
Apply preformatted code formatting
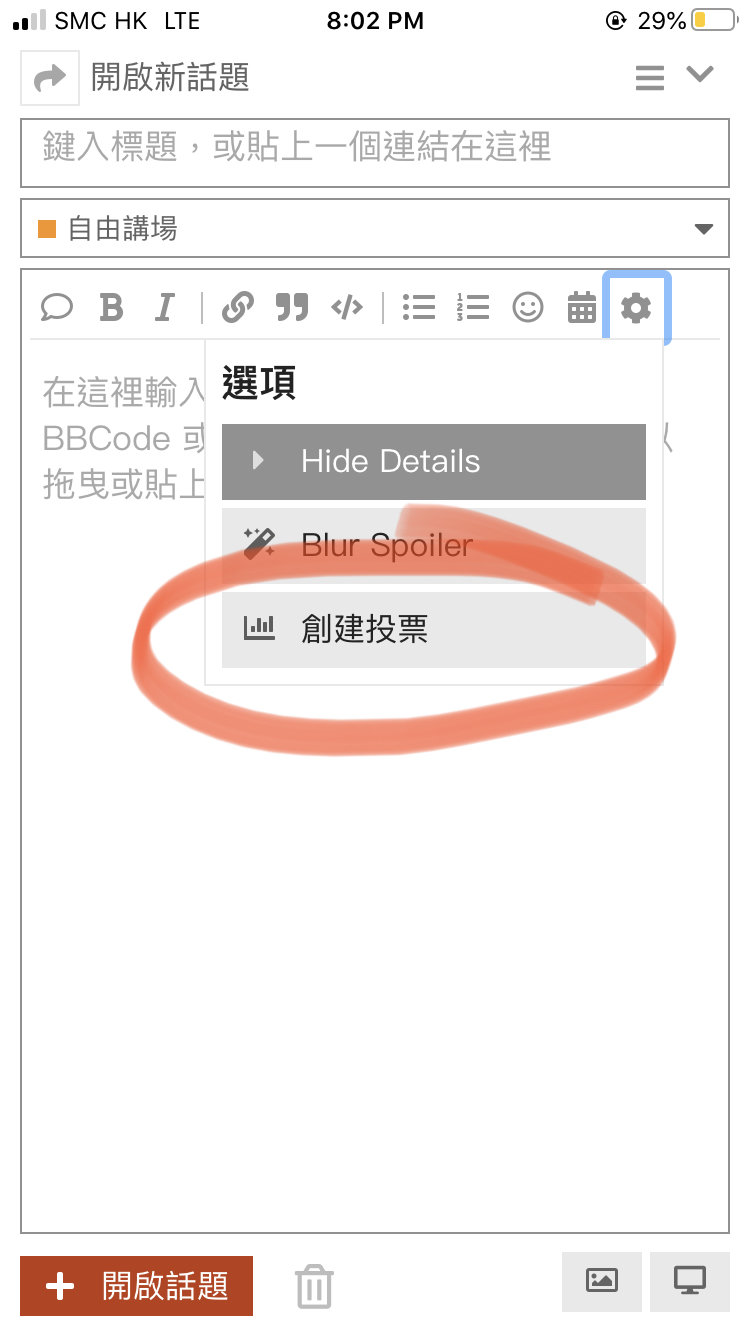coord(346,307)
